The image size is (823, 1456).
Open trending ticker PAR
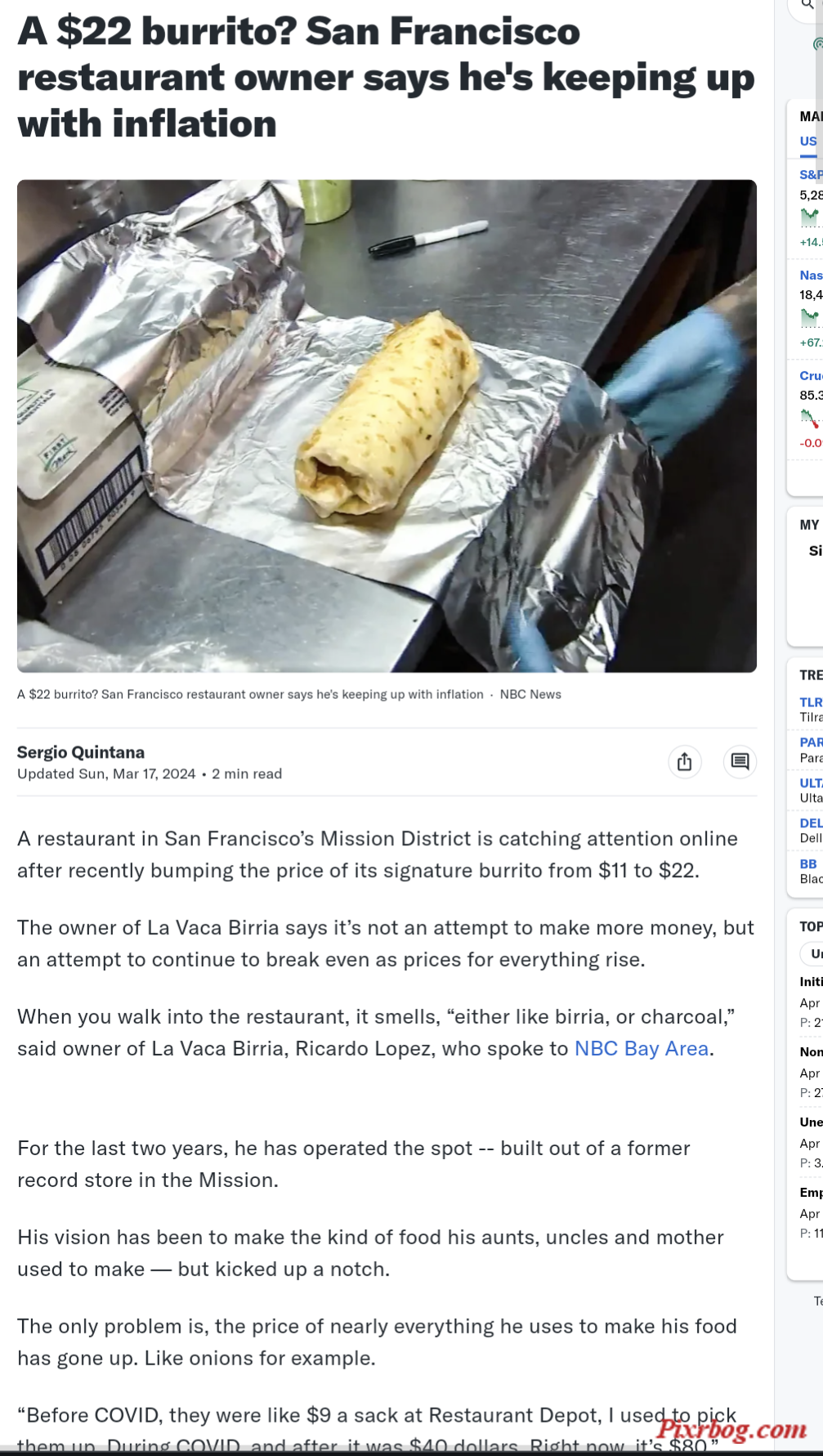[x=810, y=742]
